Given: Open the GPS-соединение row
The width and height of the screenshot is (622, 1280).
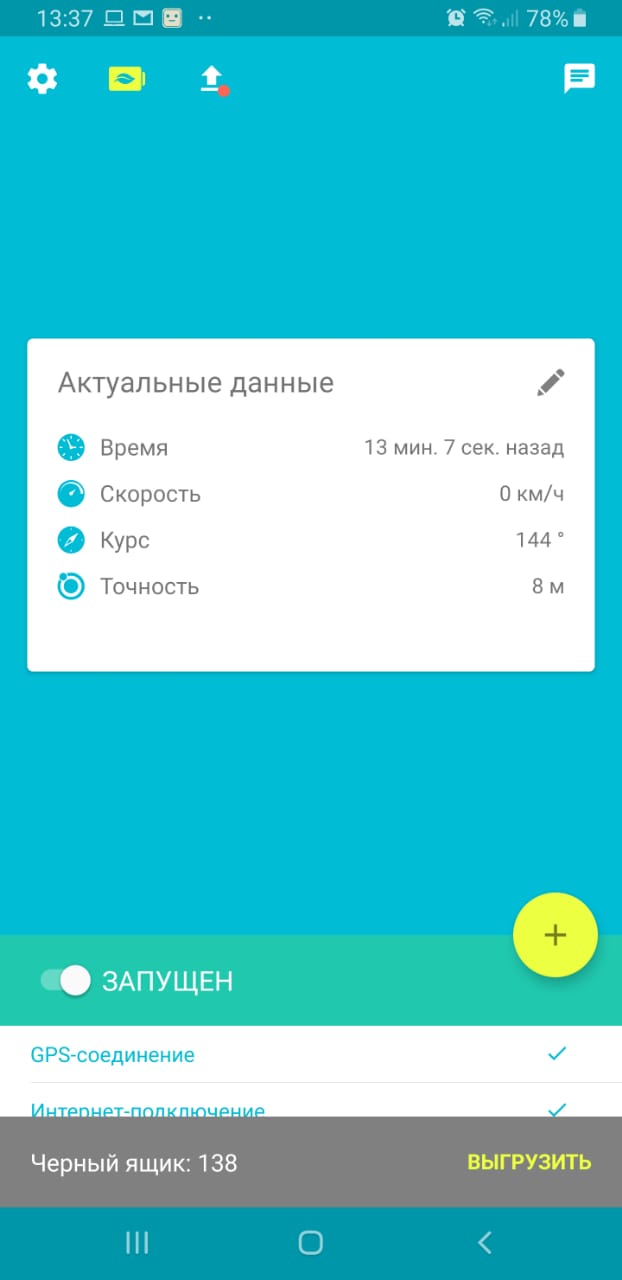Looking at the screenshot, I should pos(300,1054).
